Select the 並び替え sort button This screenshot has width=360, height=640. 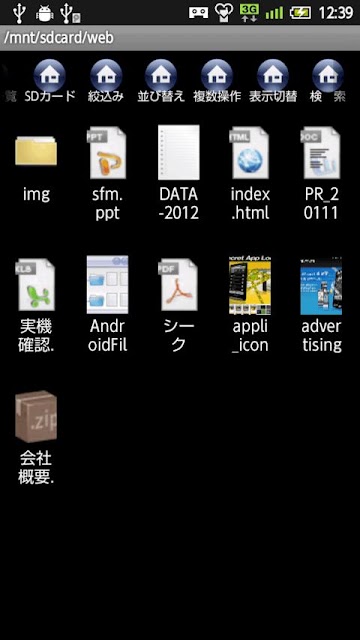[x=161, y=82]
